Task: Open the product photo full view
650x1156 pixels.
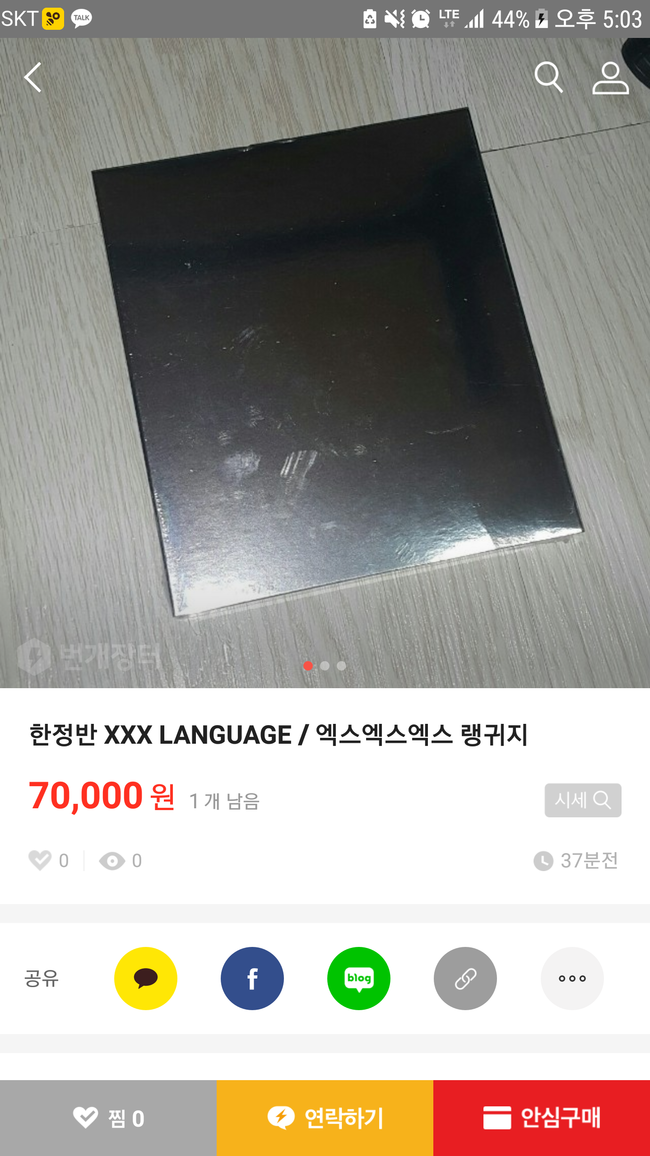Action: pos(325,370)
